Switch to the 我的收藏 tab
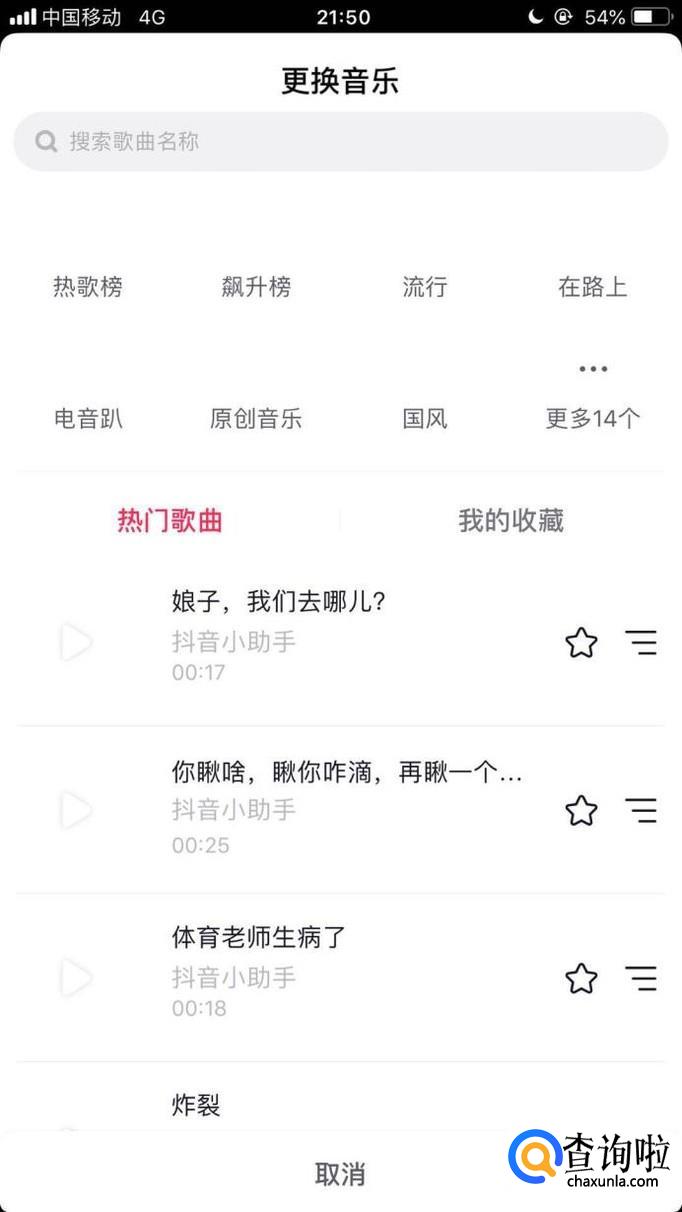 pyautogui.click(x=511, y=521)
